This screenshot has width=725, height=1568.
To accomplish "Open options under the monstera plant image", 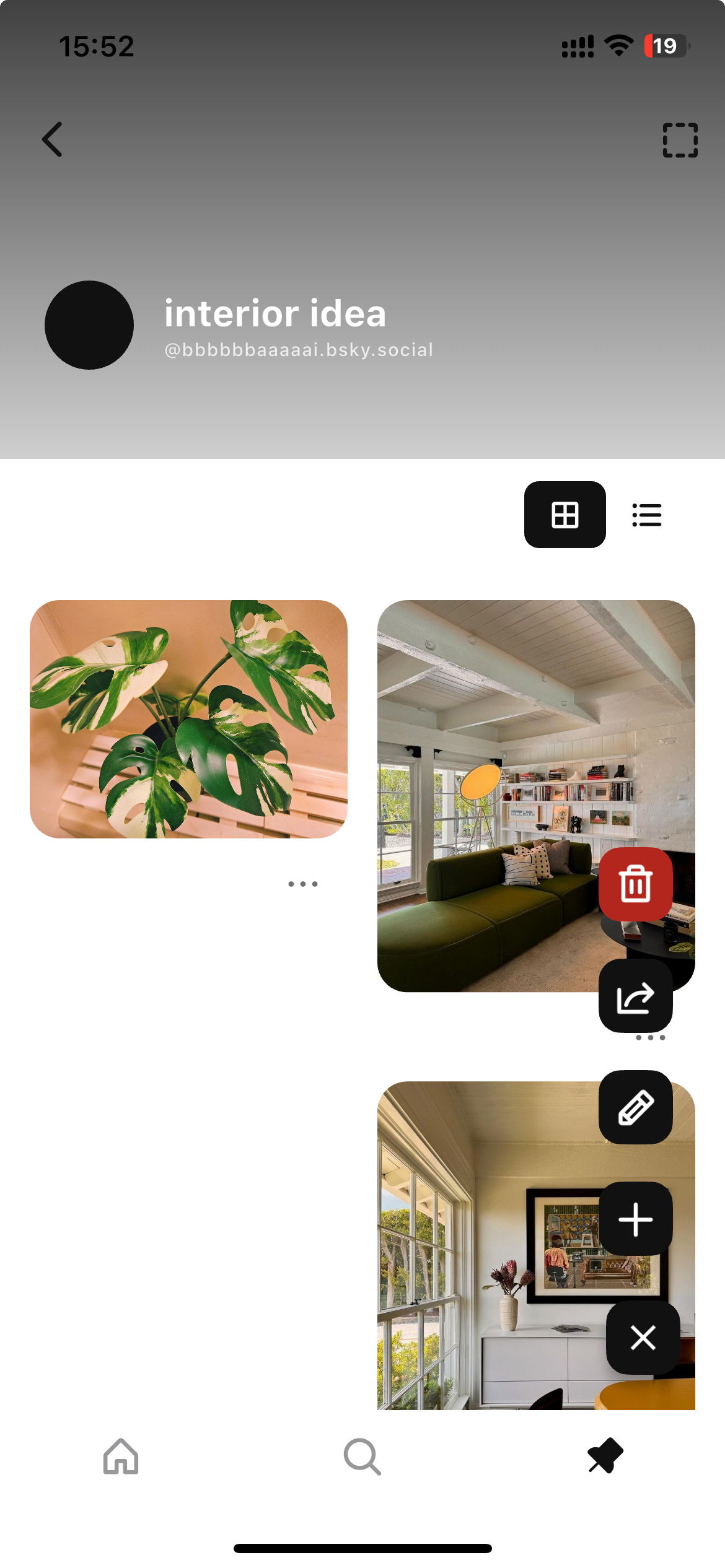I will coord(302,884).
